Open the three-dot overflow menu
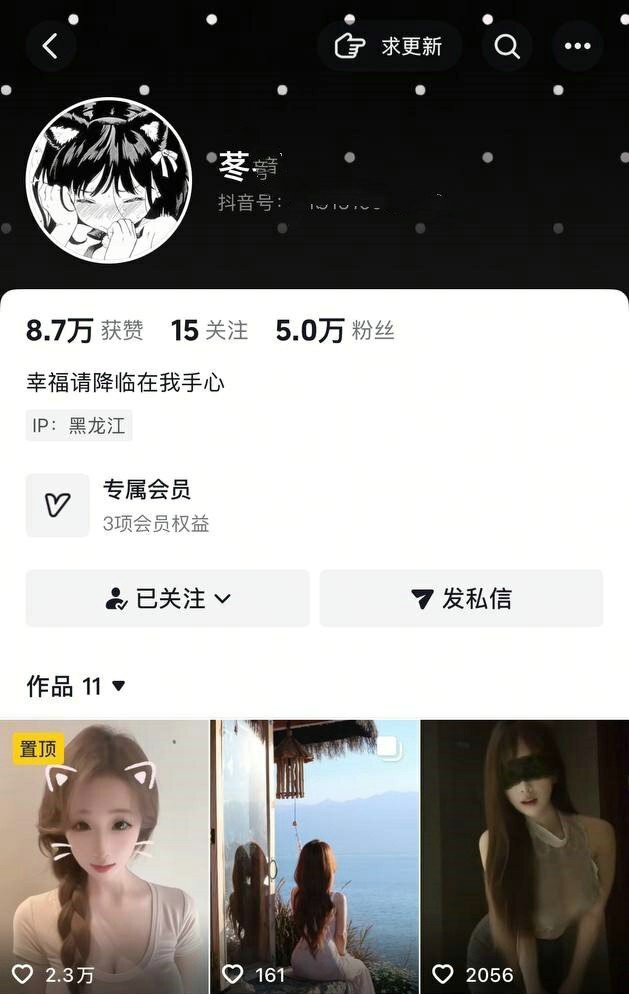The image size is (629, 994). click(x=577, y=46)
